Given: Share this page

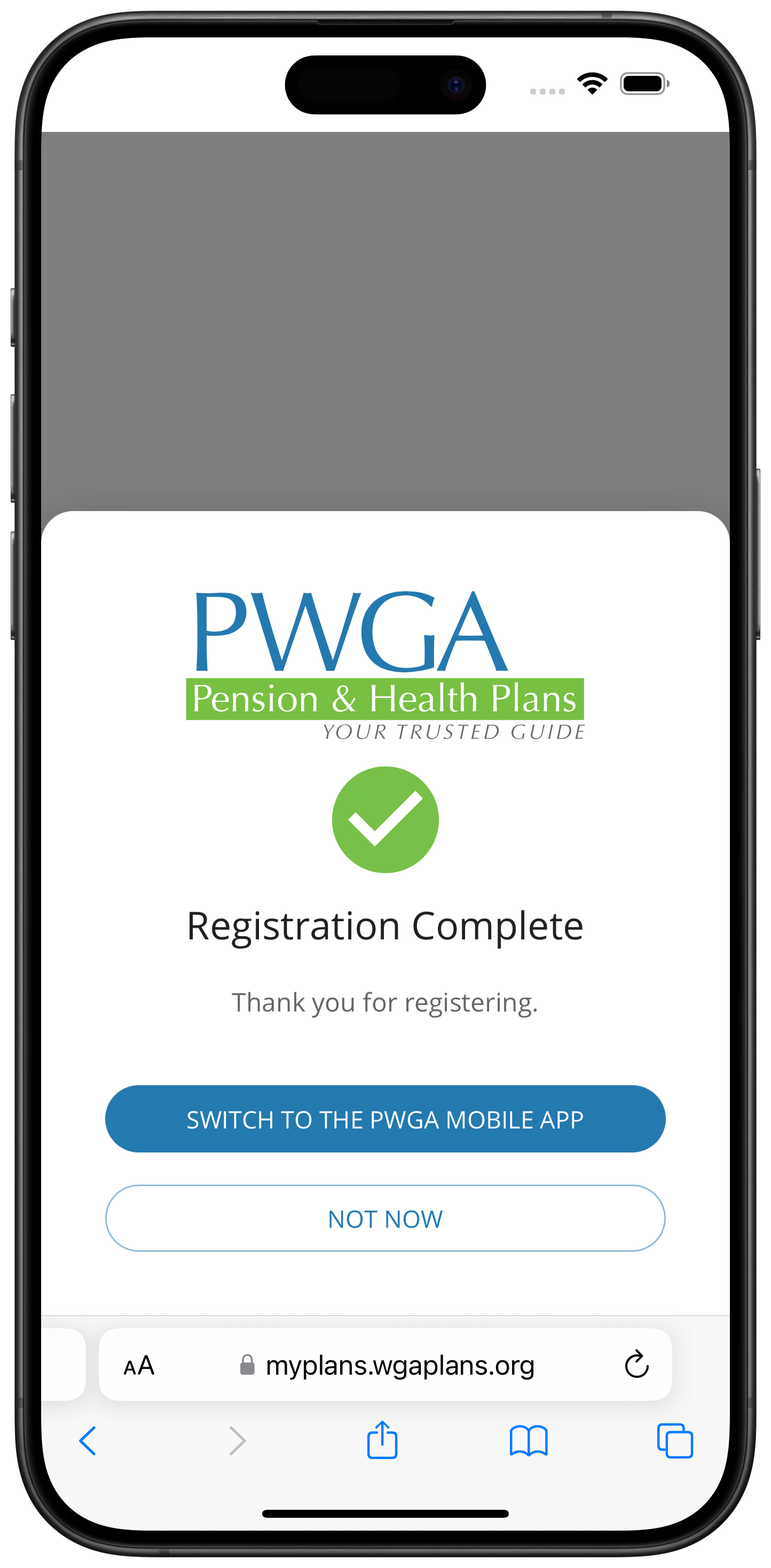Looking at the screenshot, I should click(382, 1440).
